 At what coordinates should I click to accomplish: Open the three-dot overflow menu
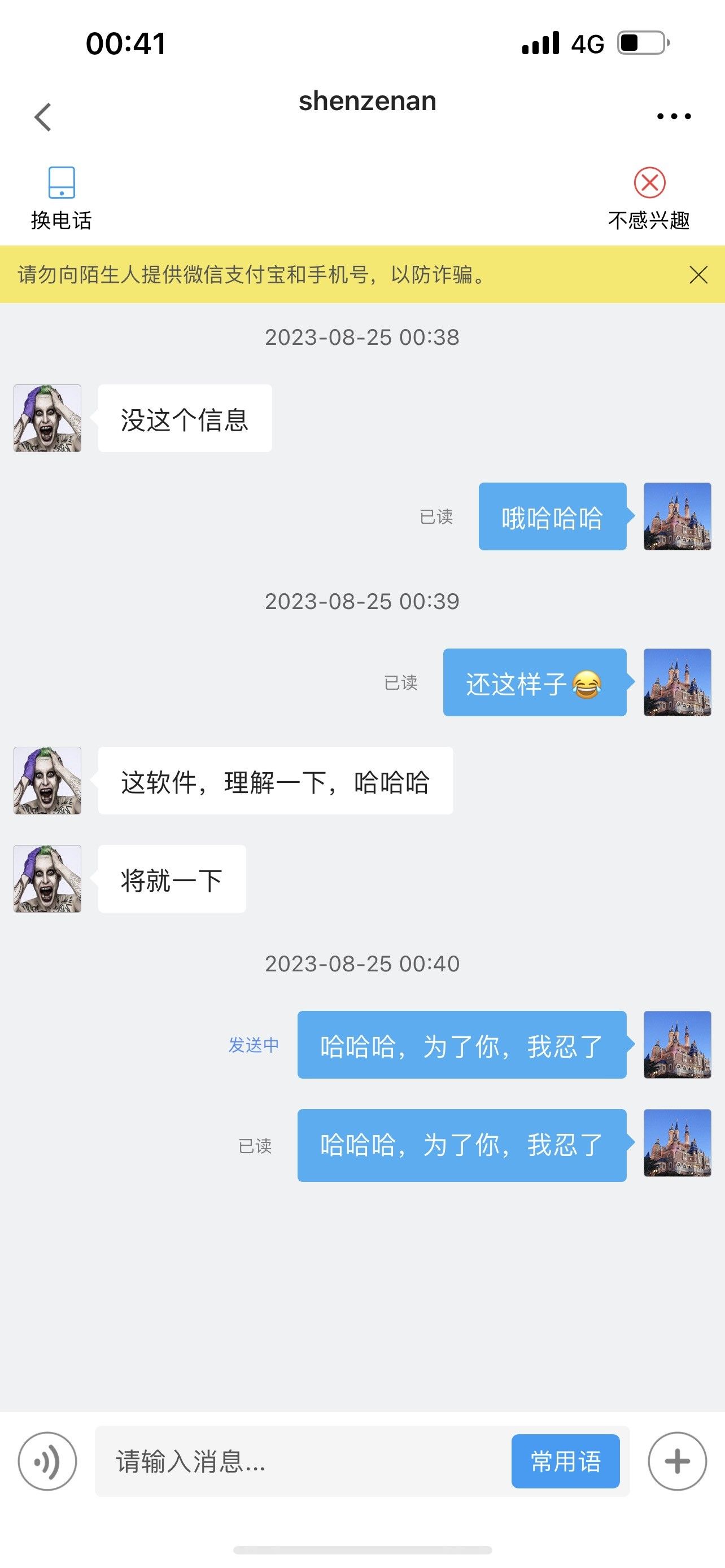click(x=674, y=116)
